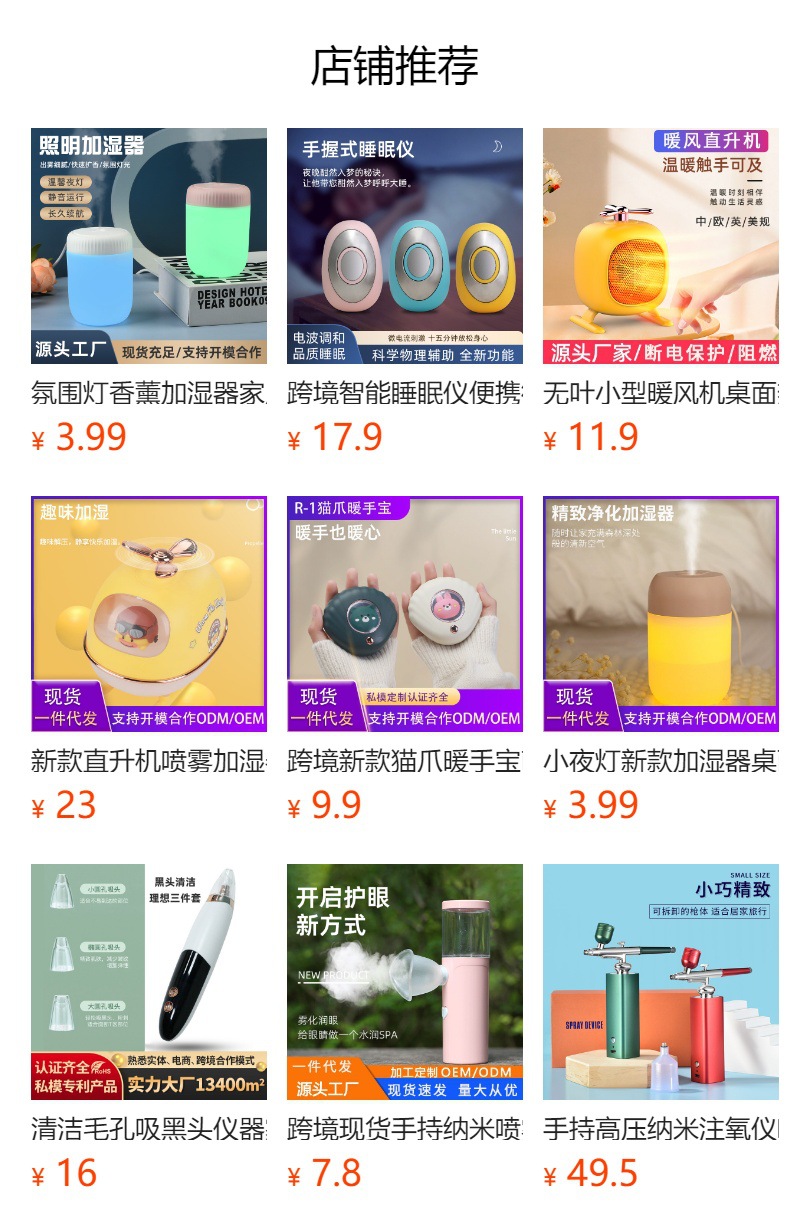Open the 氛围灯香薰加湿器 product card

(x=149, y=292)
